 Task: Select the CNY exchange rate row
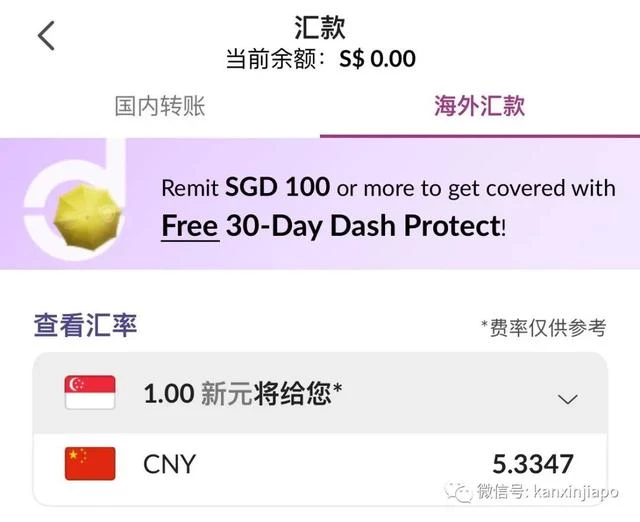tap(320, 465)
